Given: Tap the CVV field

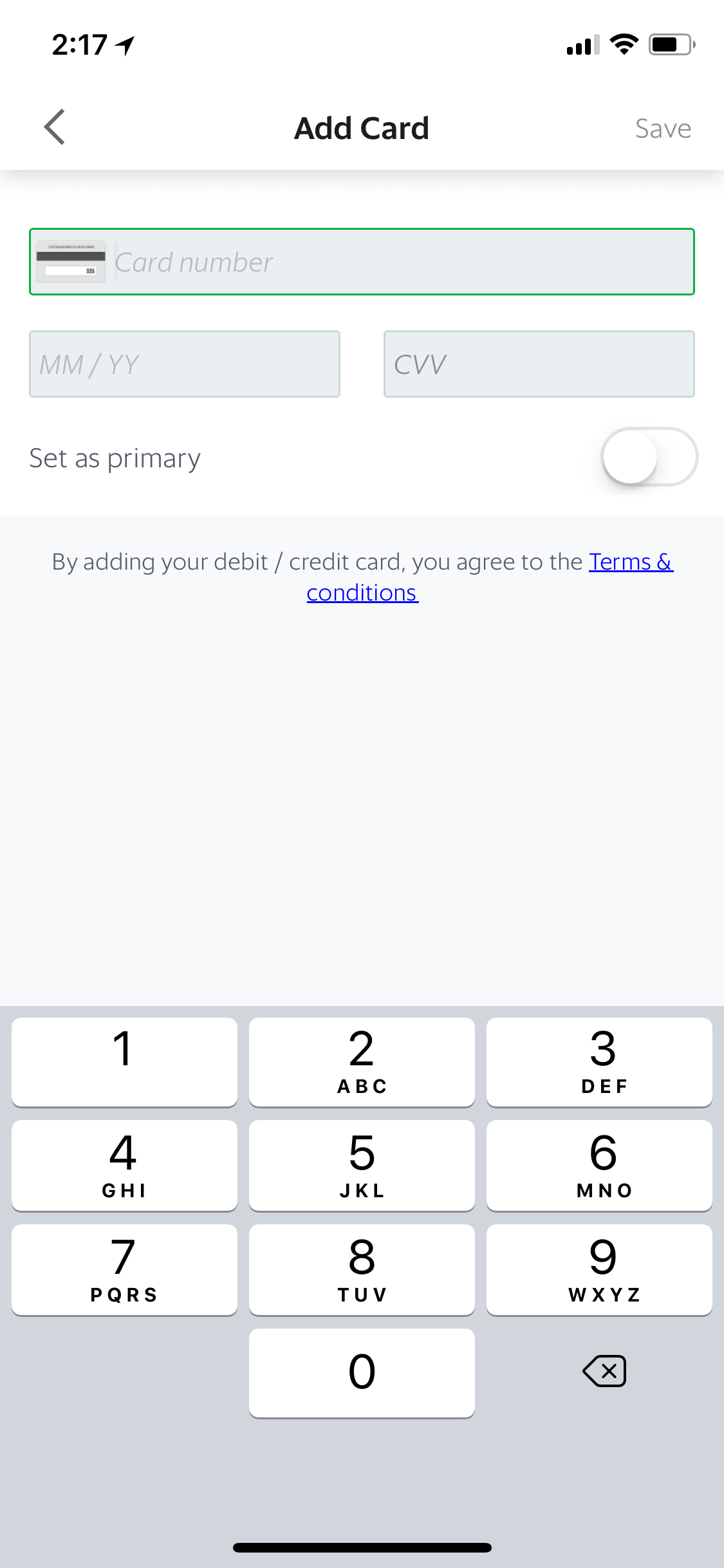Looking at the screenshot, I should click(539, 364).
